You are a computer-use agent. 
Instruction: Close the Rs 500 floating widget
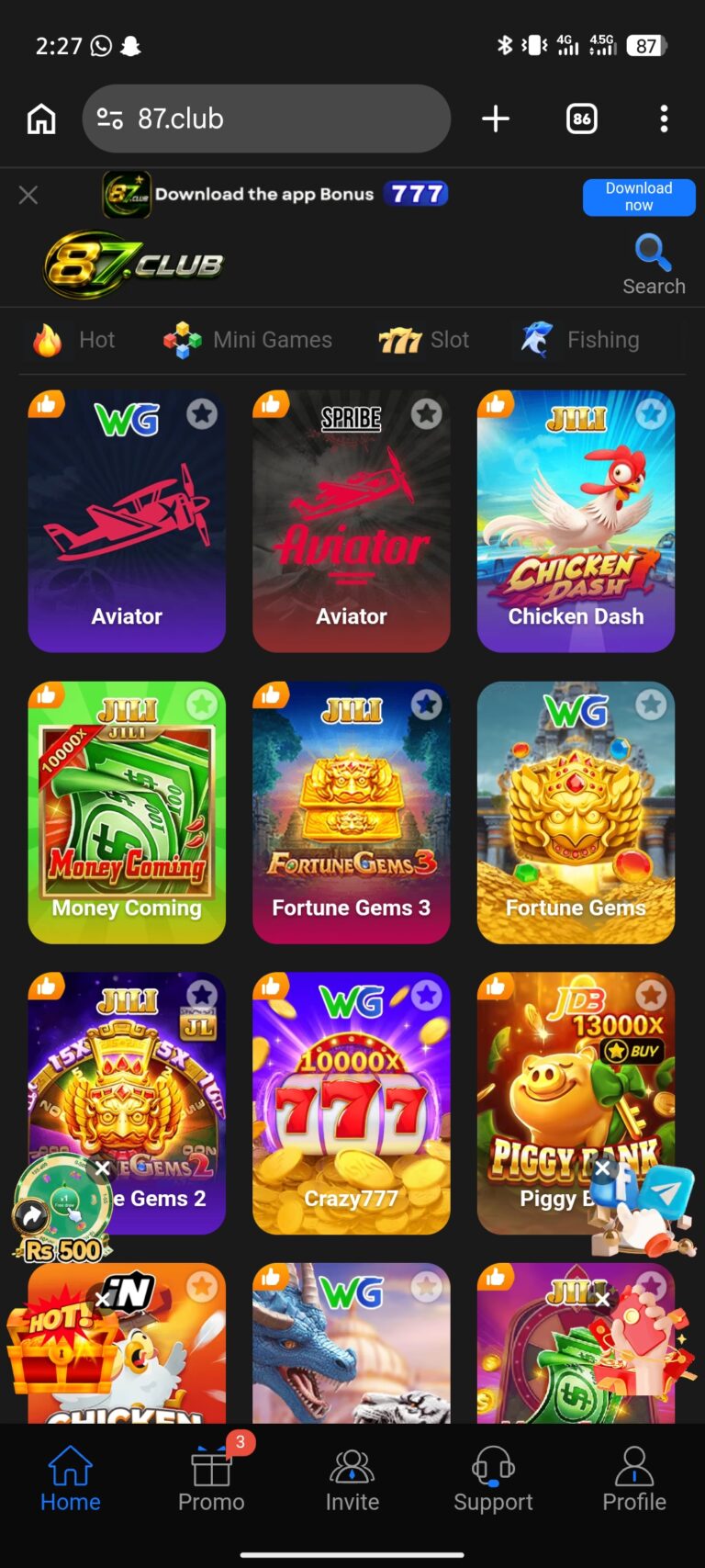pyautogui.click(x=103, y=1168)
